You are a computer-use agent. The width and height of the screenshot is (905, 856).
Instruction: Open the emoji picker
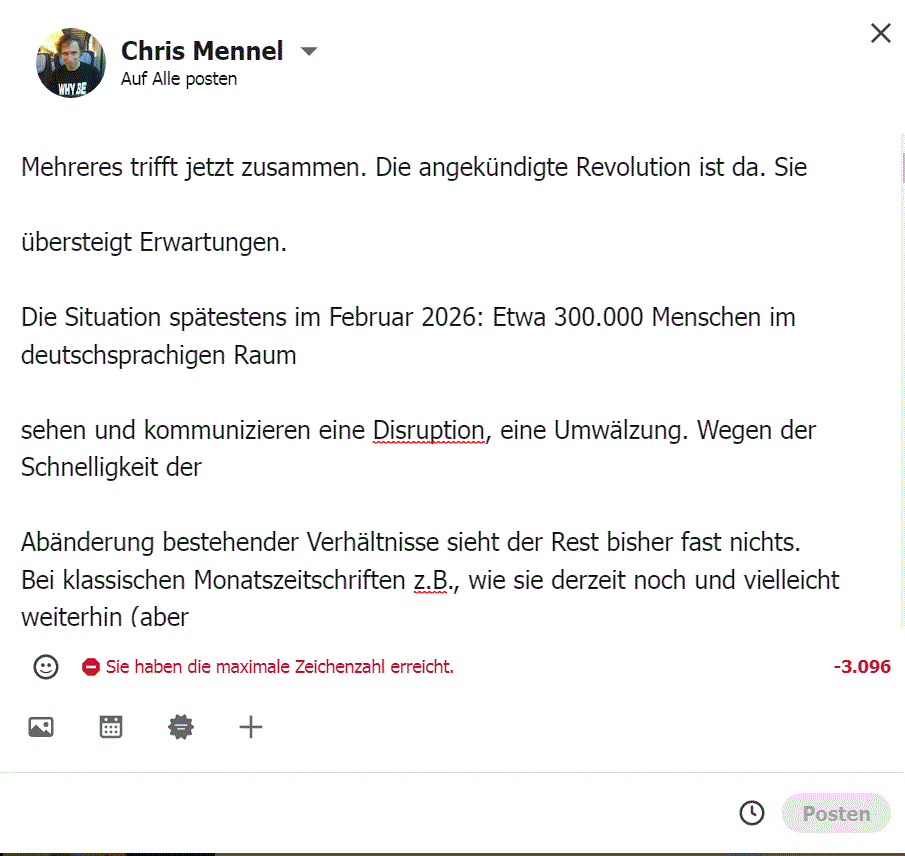[46, 667]
